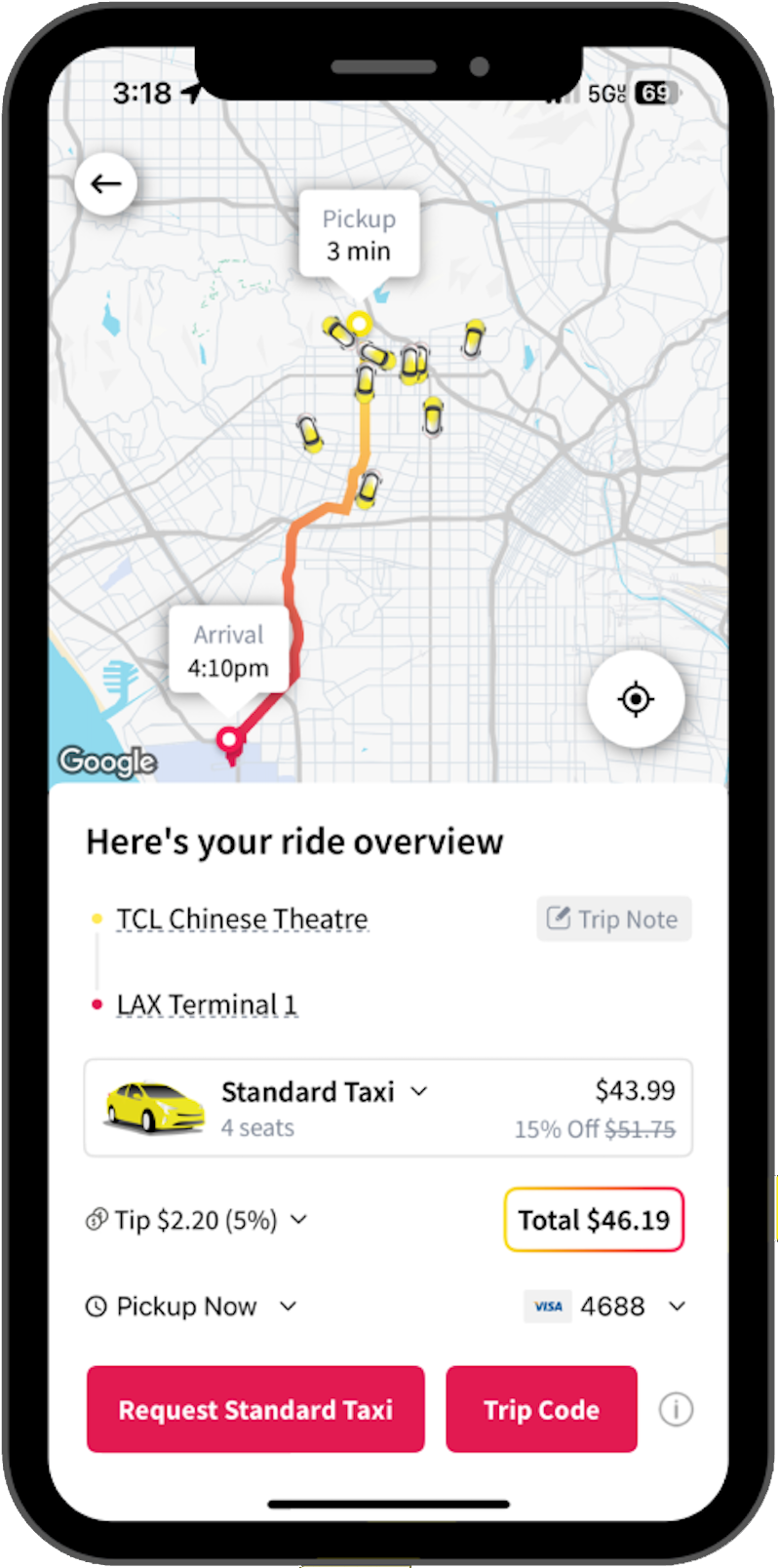Tap the Trip Code button

[x=541, y=1409]
